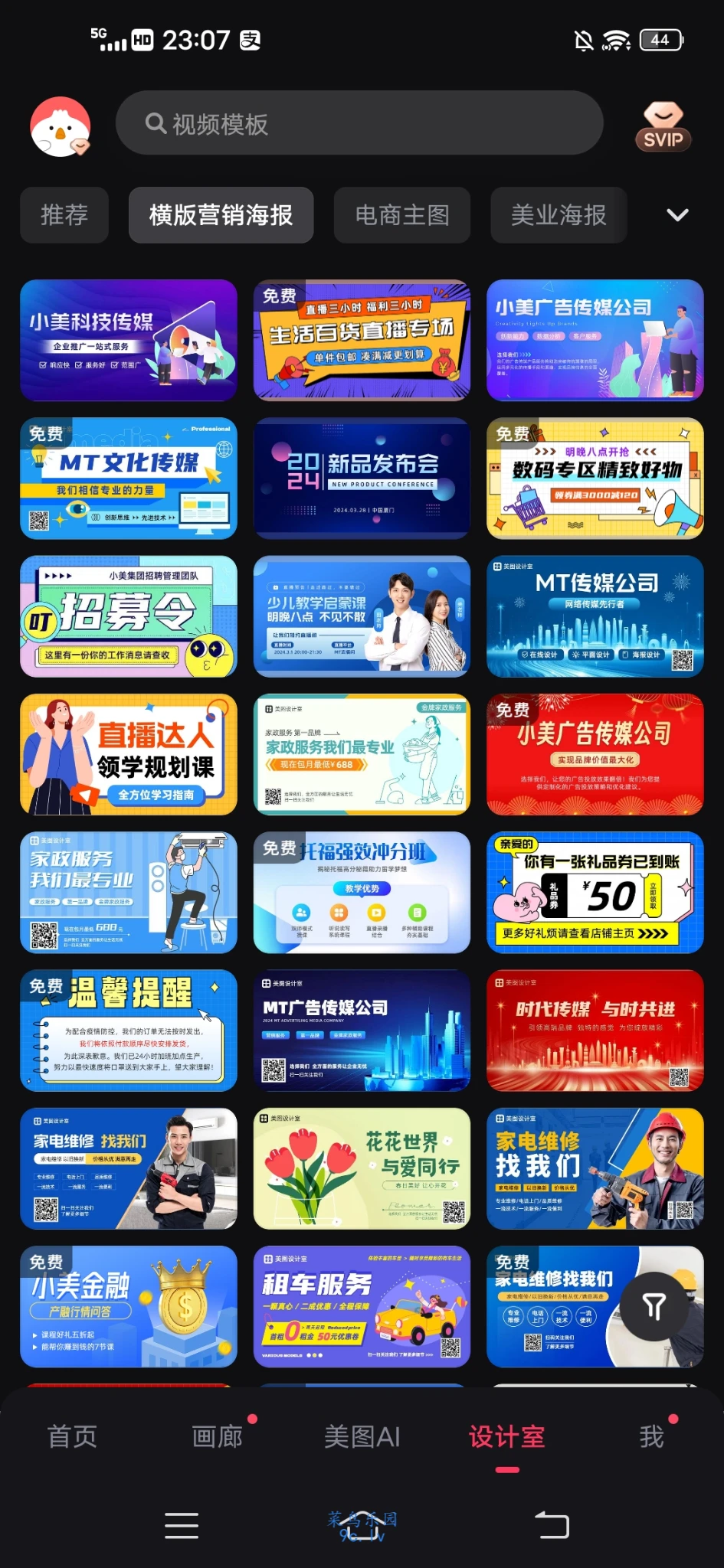Viewport: 724px width, 1568px height.
Task: Tap the system back button
Action: [552, 1525]
